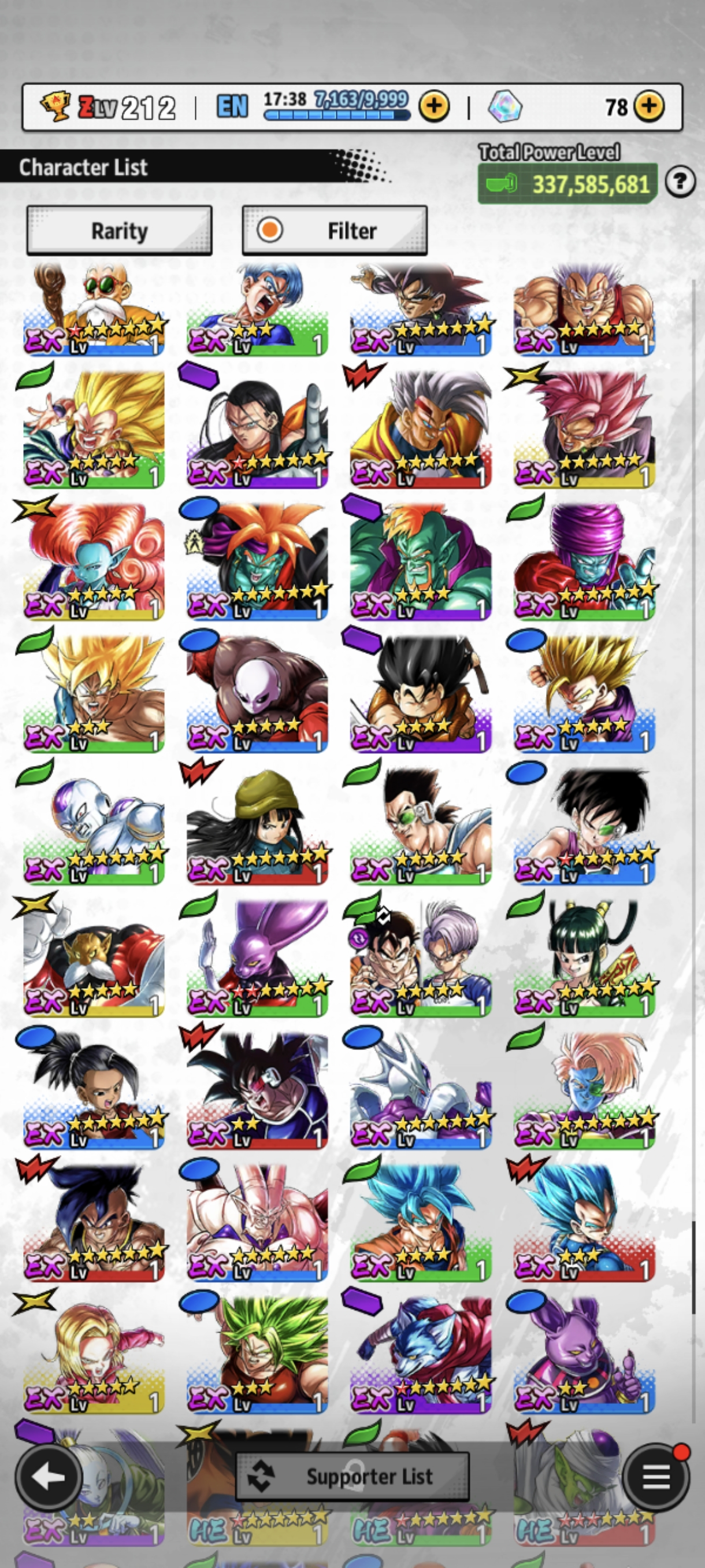Open Total Power Level help icon
Image resolution: width=705 pixels, height=1568 pixels.
(x=680, y=182)
